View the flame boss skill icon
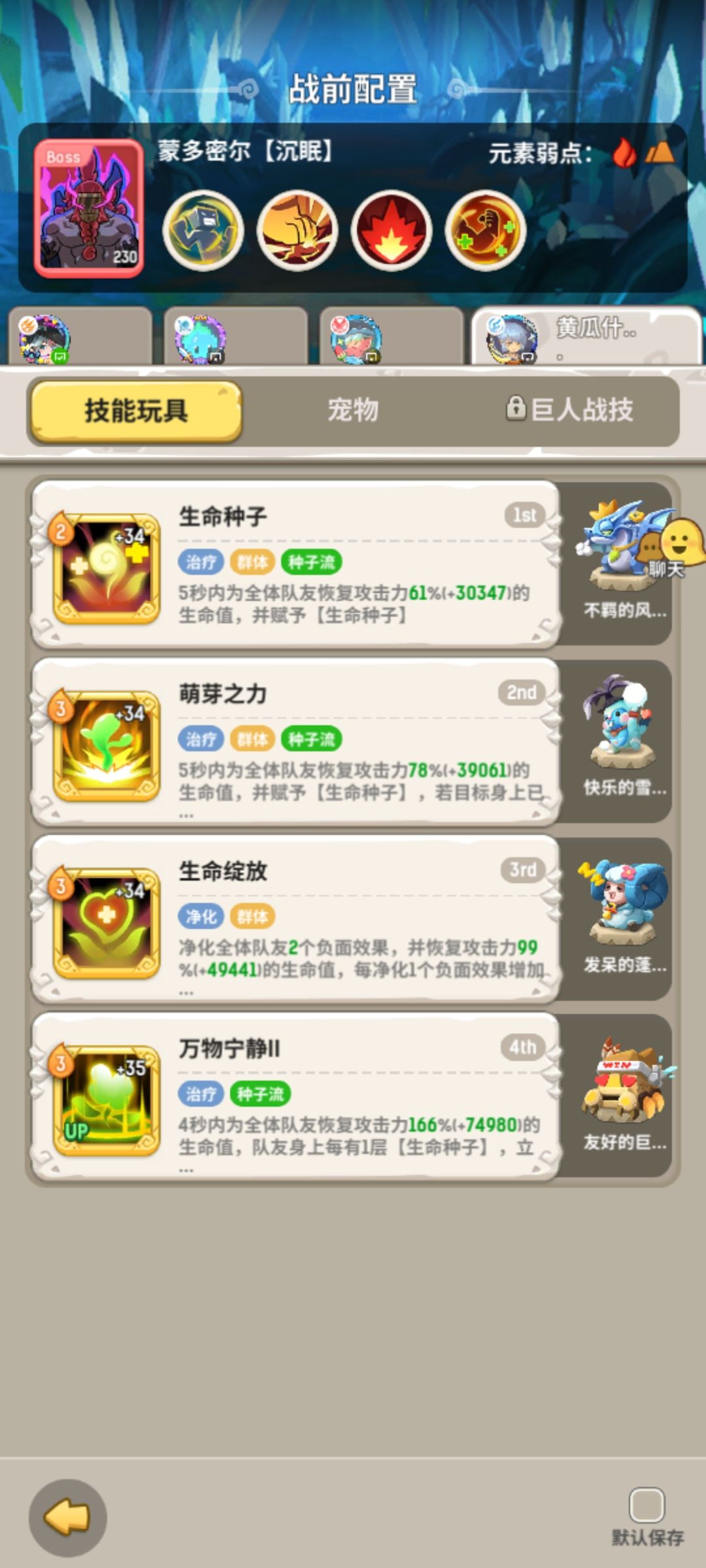 pyautogui.click(x=391, y=231)
